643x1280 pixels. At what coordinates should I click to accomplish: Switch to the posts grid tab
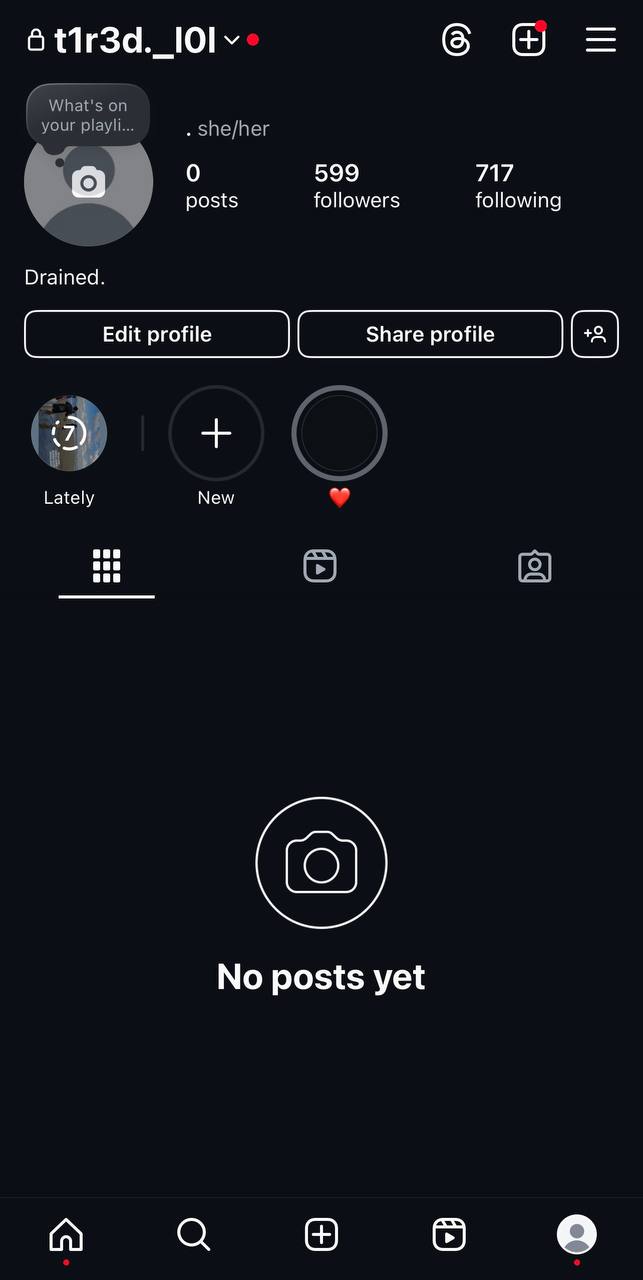pyautogui.click(x=106, y=566)
